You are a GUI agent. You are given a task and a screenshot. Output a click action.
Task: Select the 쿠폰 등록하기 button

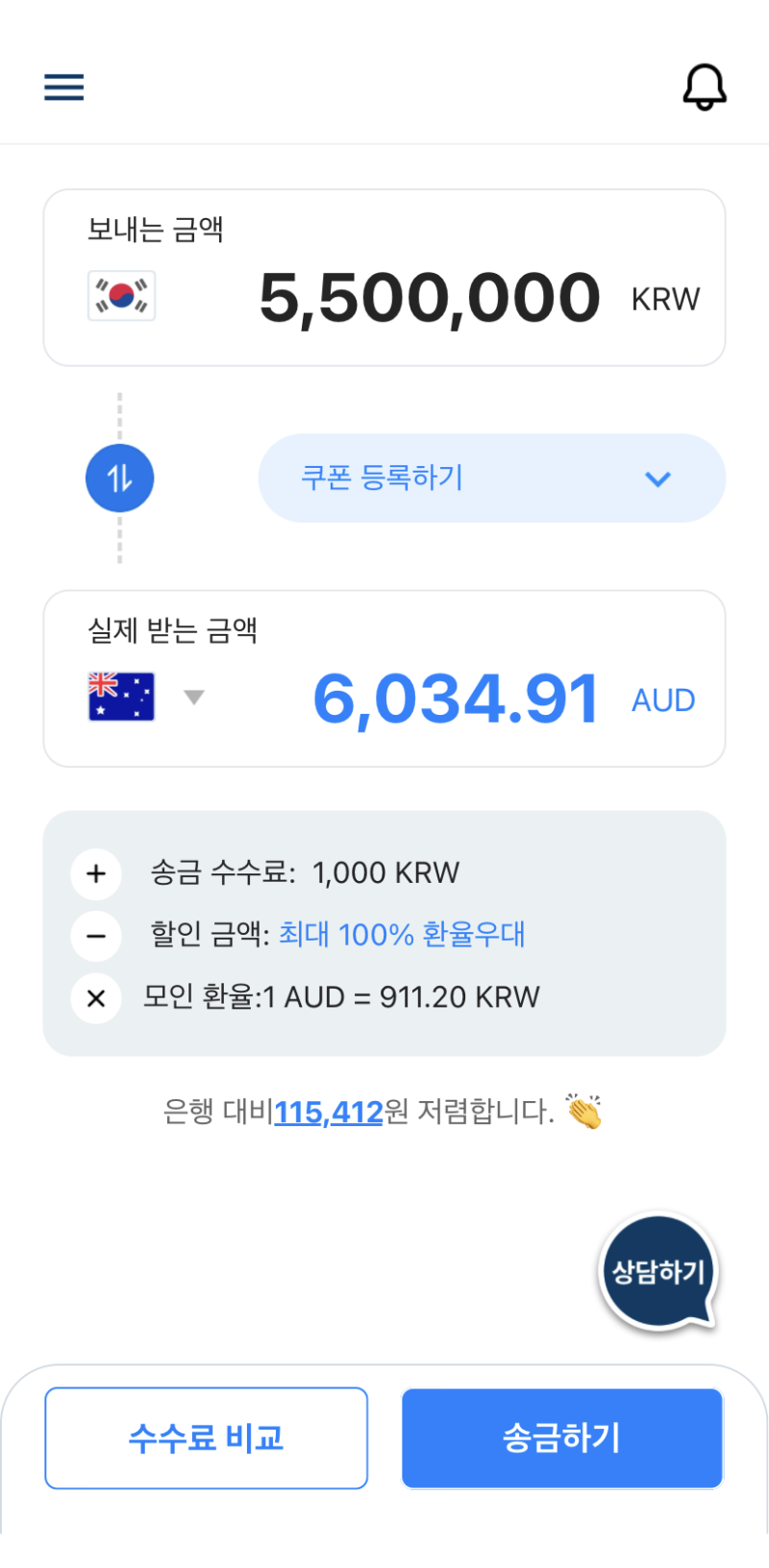point(491,478)
